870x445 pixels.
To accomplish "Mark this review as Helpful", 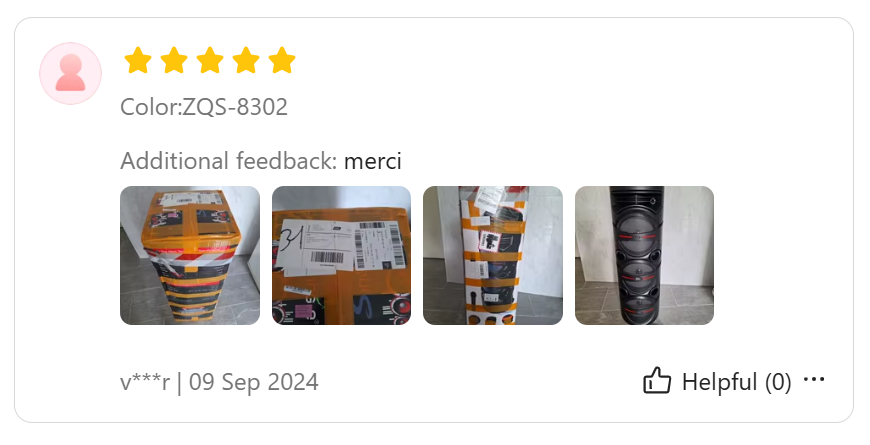I will (716, 381).
